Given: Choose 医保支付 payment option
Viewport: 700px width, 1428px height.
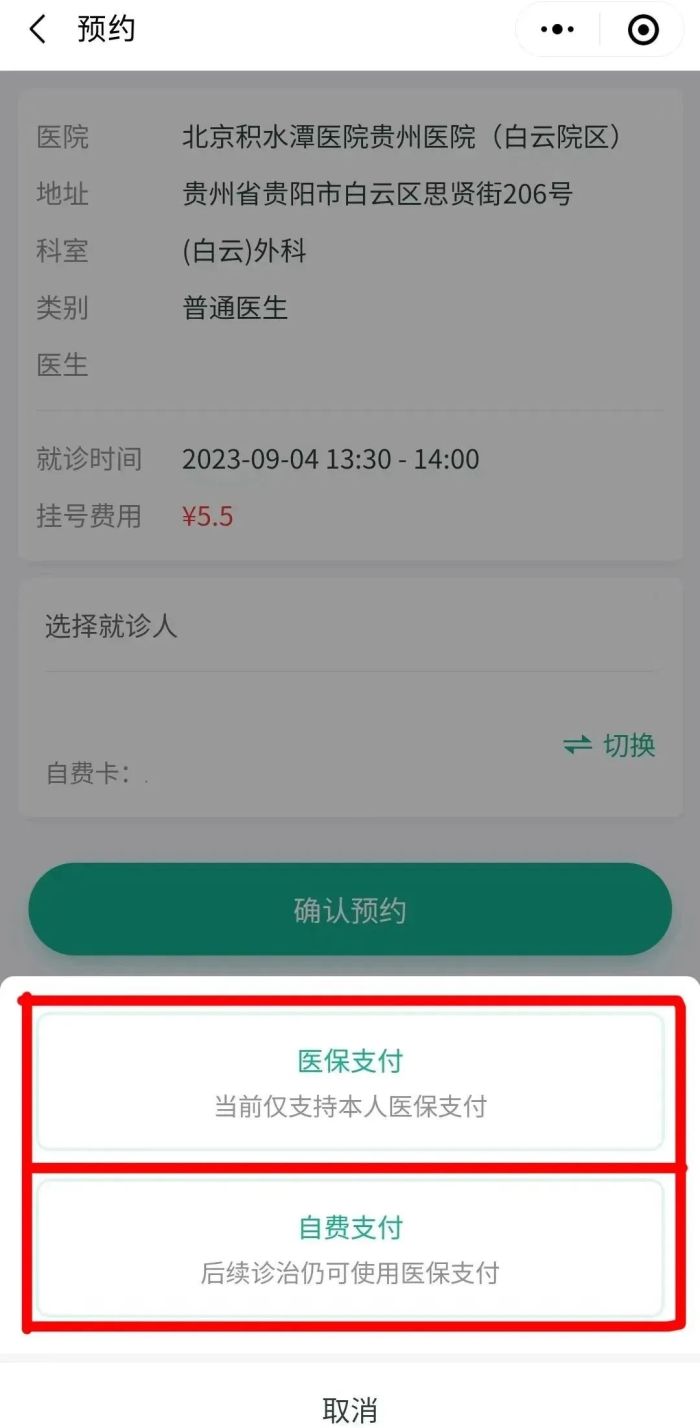Looking at the screenshot, I should [350, 1082].
